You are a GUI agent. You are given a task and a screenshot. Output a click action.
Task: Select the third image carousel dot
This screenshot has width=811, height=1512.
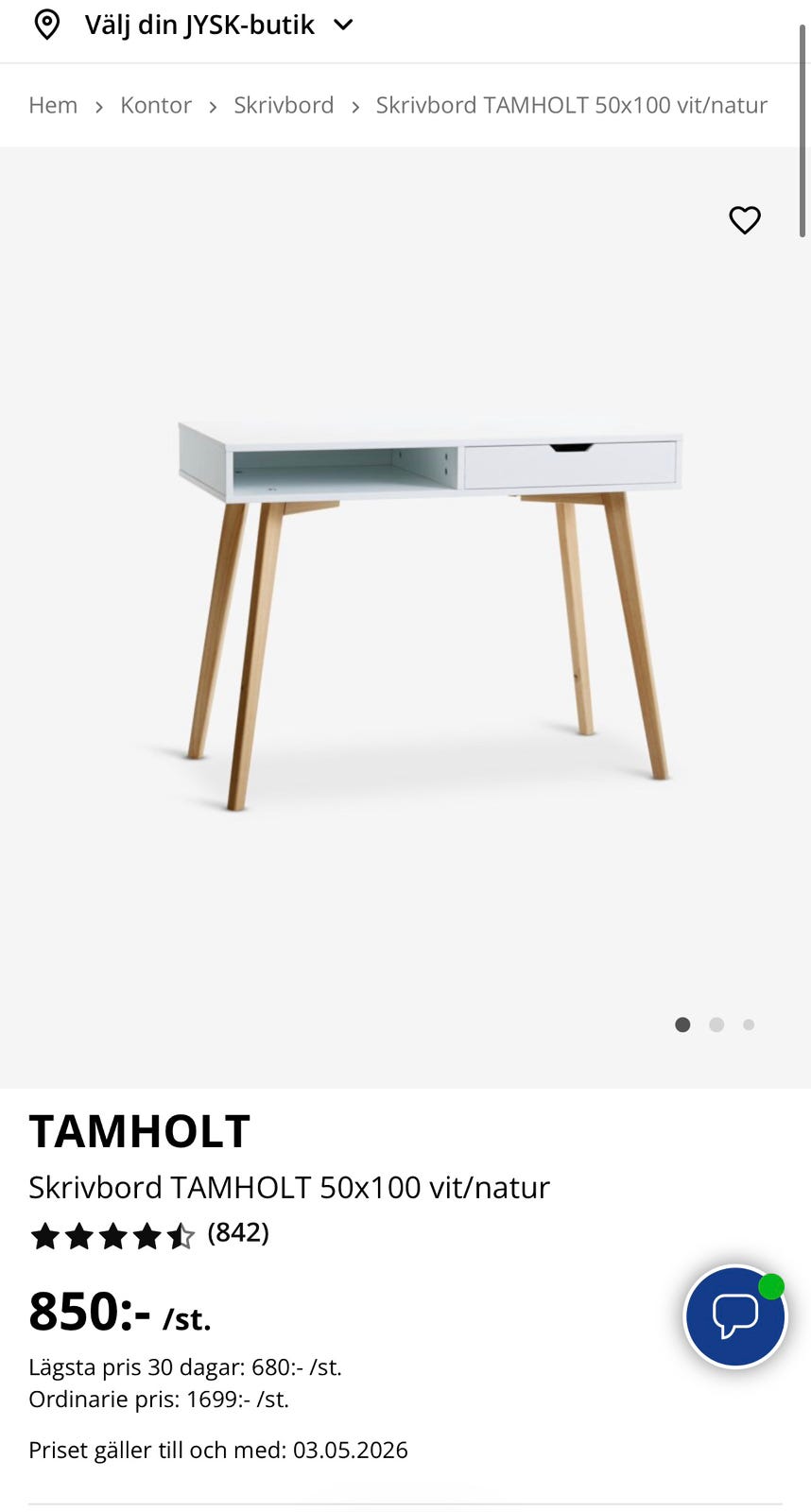pyautogui.click(x=749, y=1024)
